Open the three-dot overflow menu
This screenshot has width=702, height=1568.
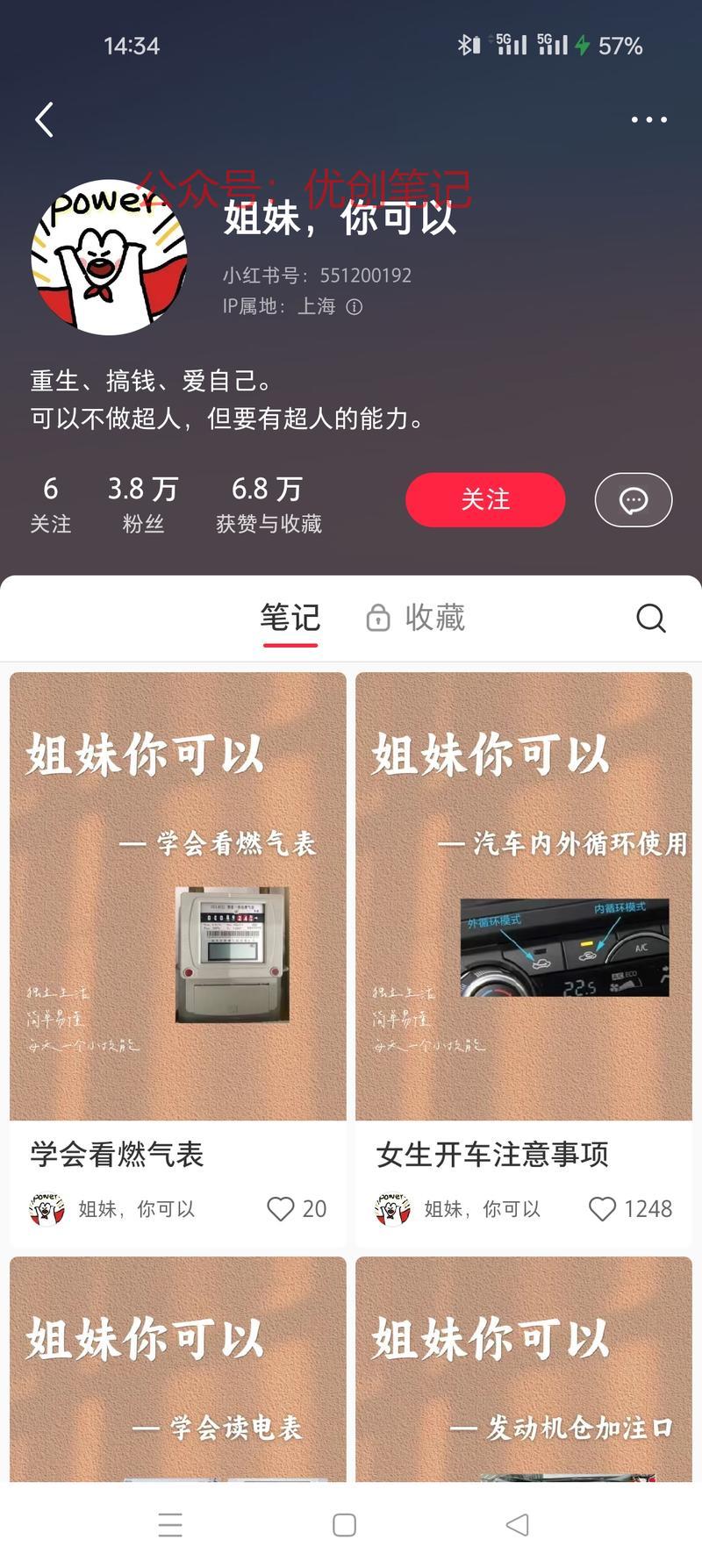[649, 119]
